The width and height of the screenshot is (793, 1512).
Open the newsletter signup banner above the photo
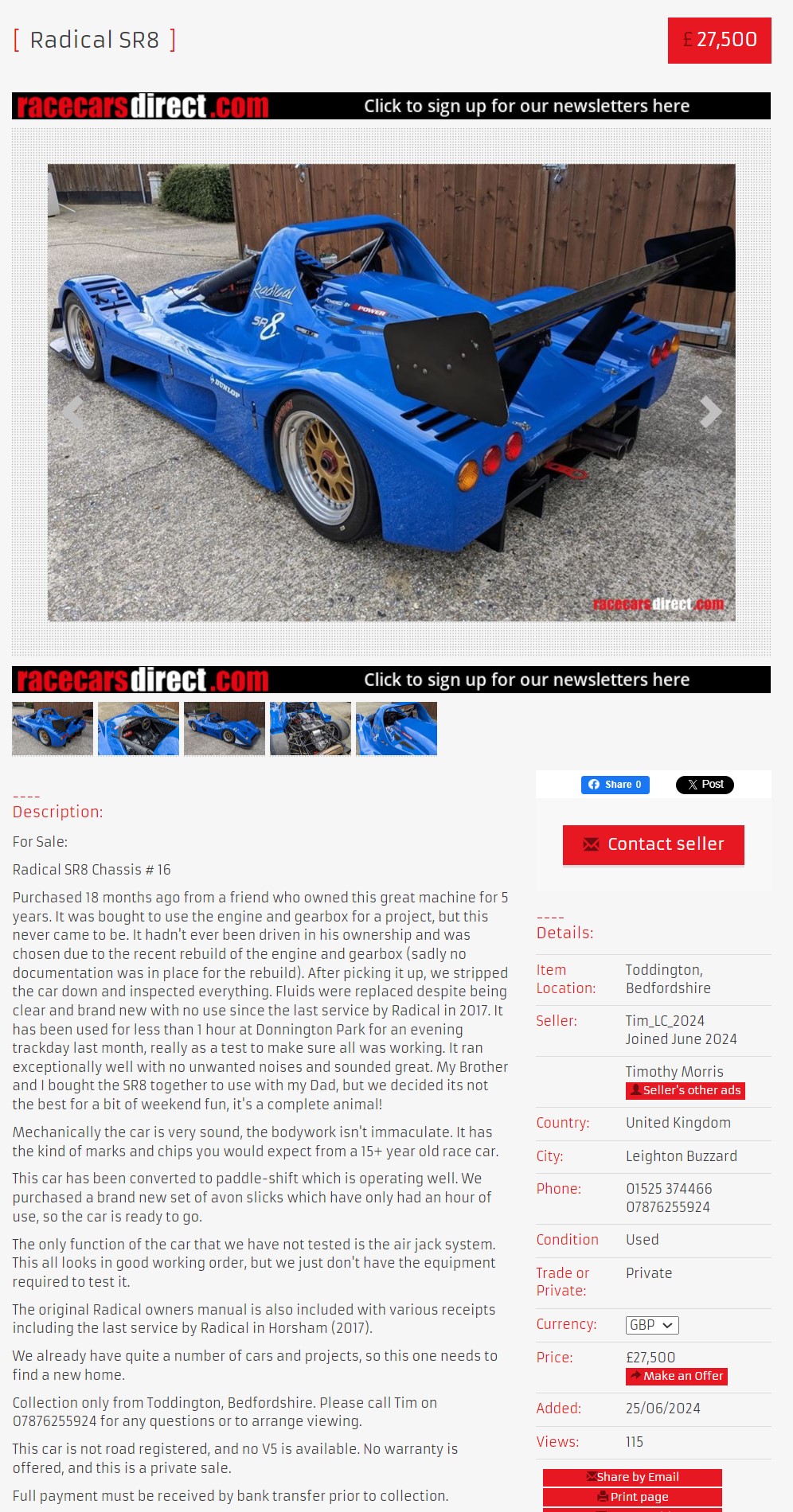coord(391,106)
